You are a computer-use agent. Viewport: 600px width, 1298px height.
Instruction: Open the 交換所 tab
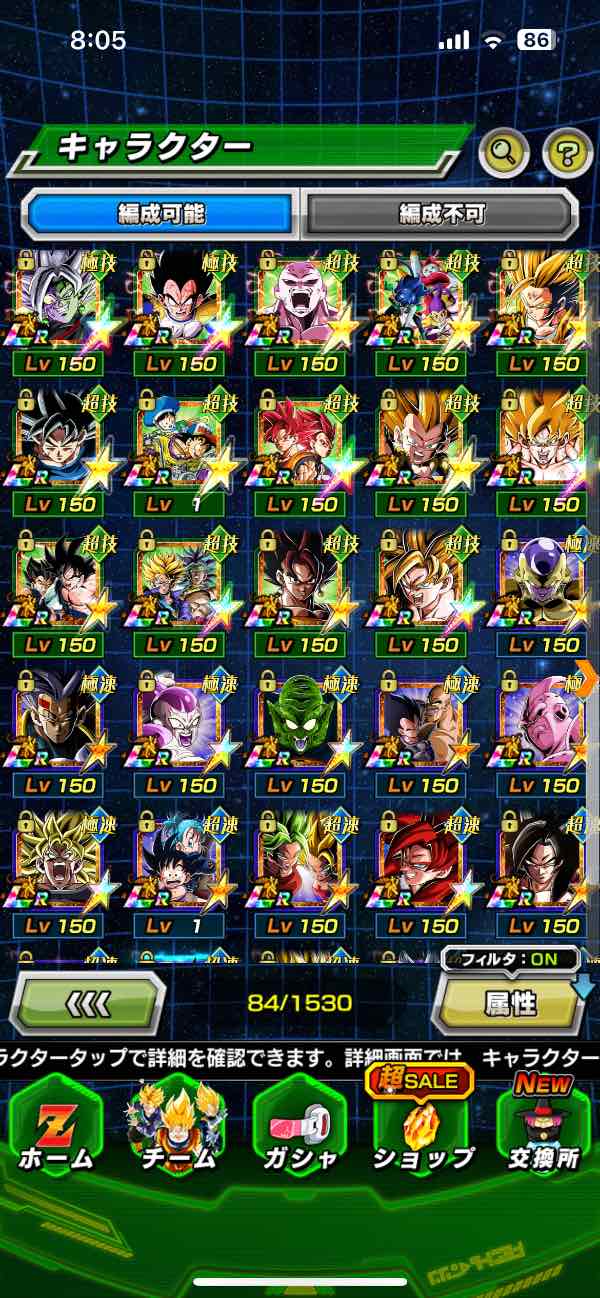[543, 1127]
